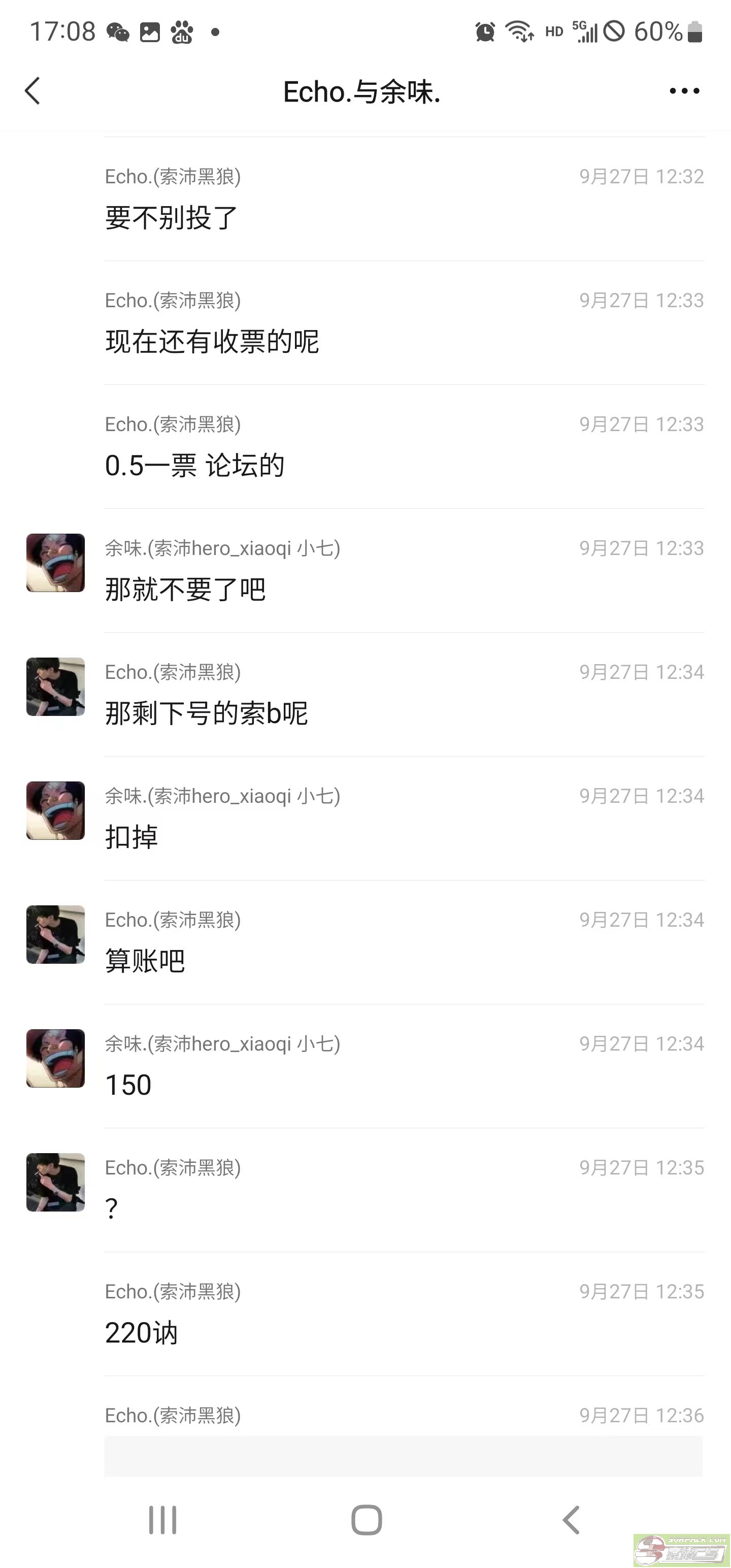Image resolution: width=731 pixels, height=1568 pixels.
Task: Tap the system home button
Action: (367, 1520)
